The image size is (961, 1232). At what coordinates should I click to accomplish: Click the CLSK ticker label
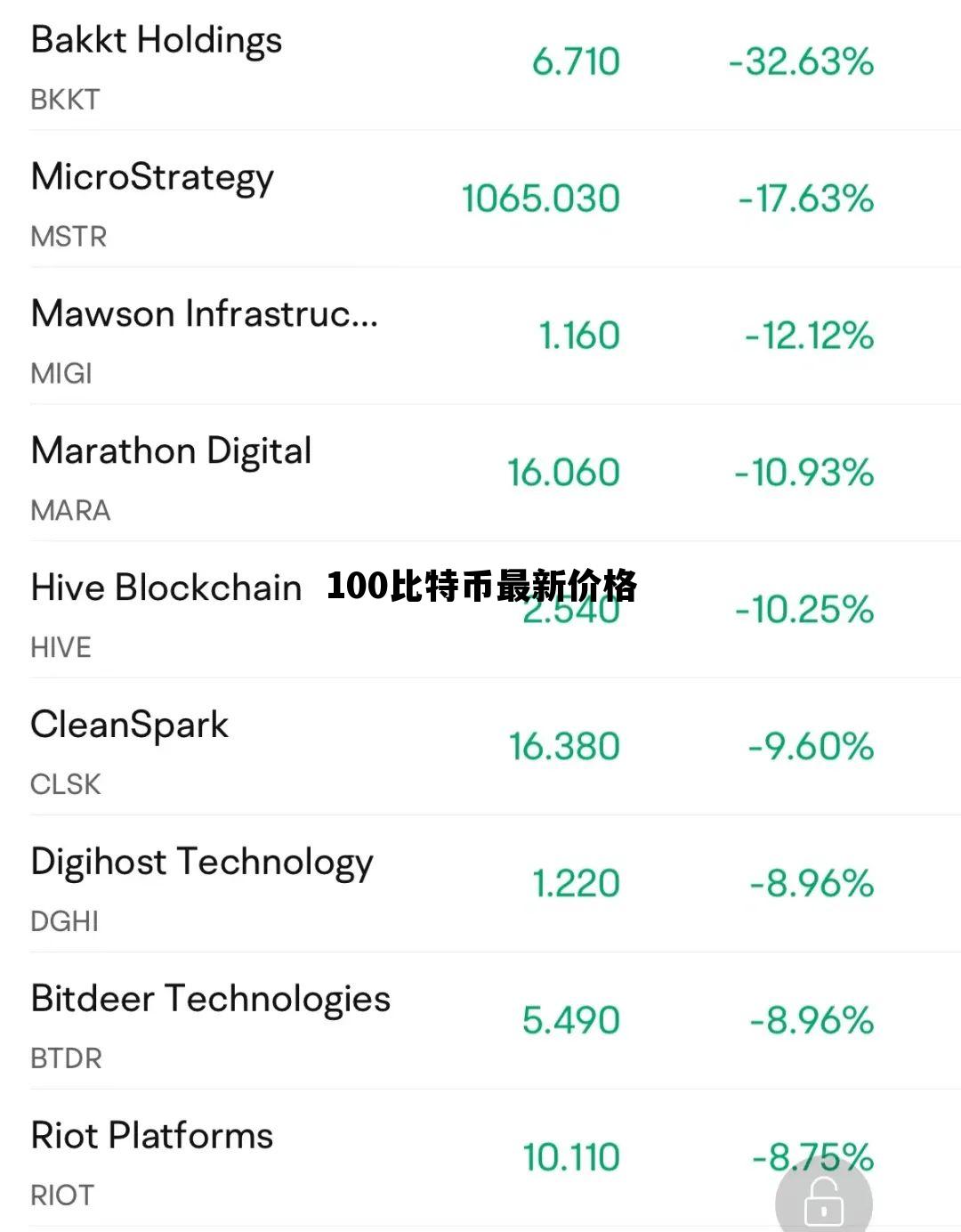pyautogui.click(x=65, y=784)
